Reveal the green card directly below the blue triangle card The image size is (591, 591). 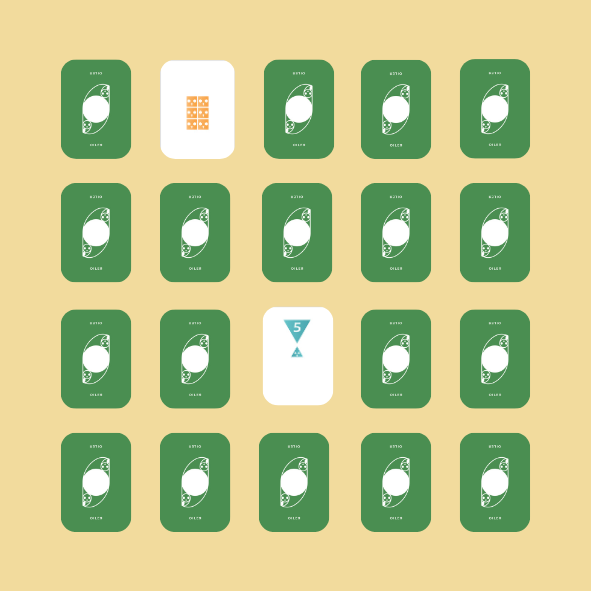coord(294,482)
